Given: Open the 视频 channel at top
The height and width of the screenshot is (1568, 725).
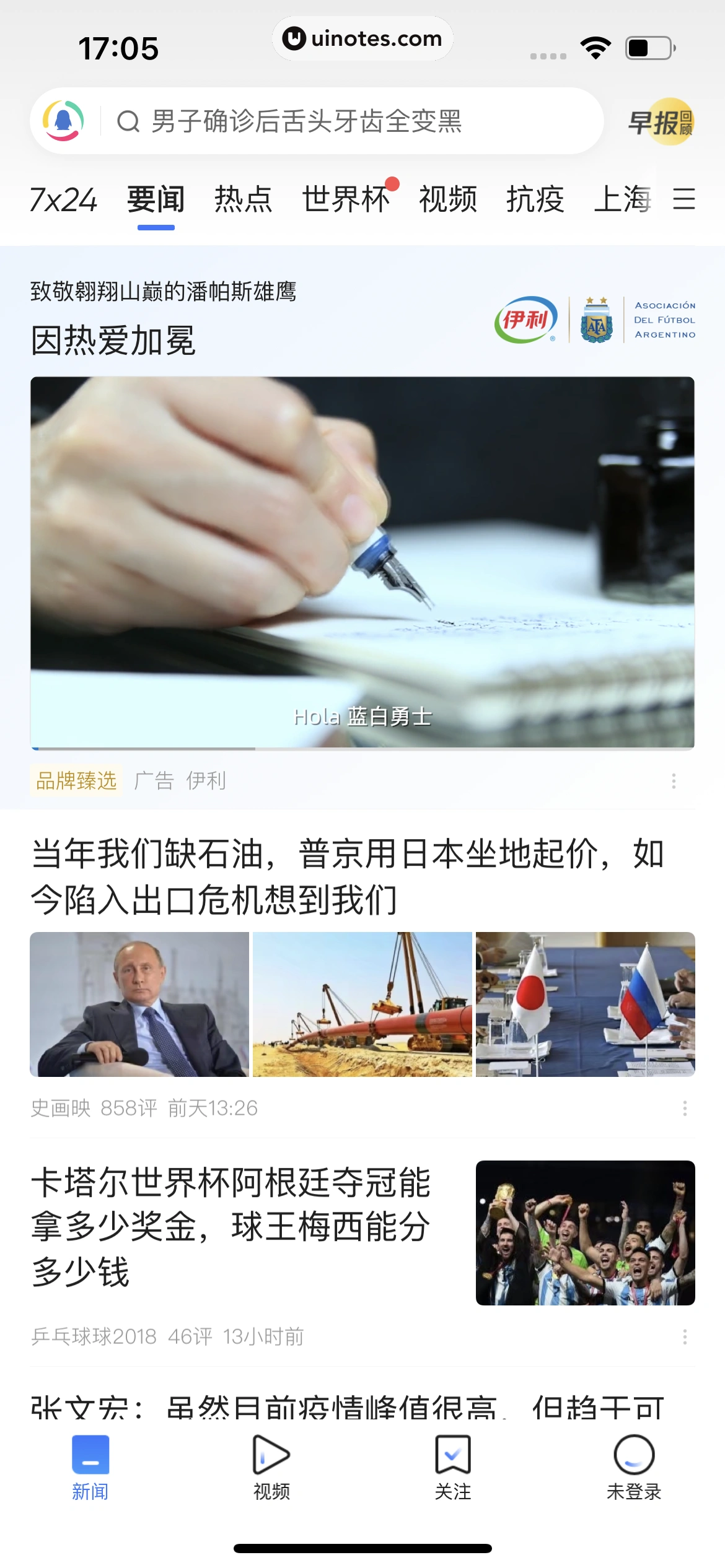Looking at the screenshot, I should click(448, 199).
